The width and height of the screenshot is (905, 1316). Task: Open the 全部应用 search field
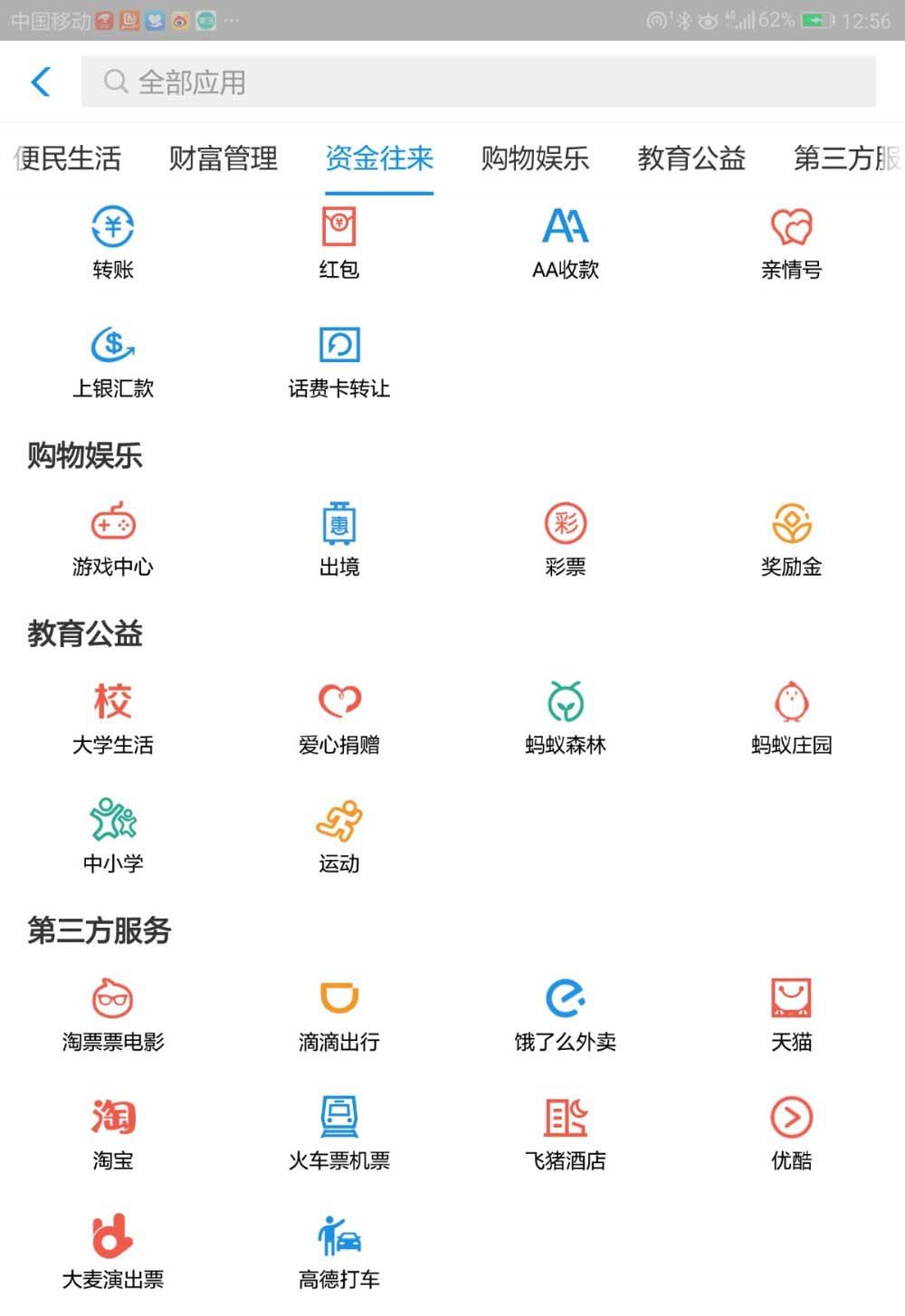click(x=478, y=81)
